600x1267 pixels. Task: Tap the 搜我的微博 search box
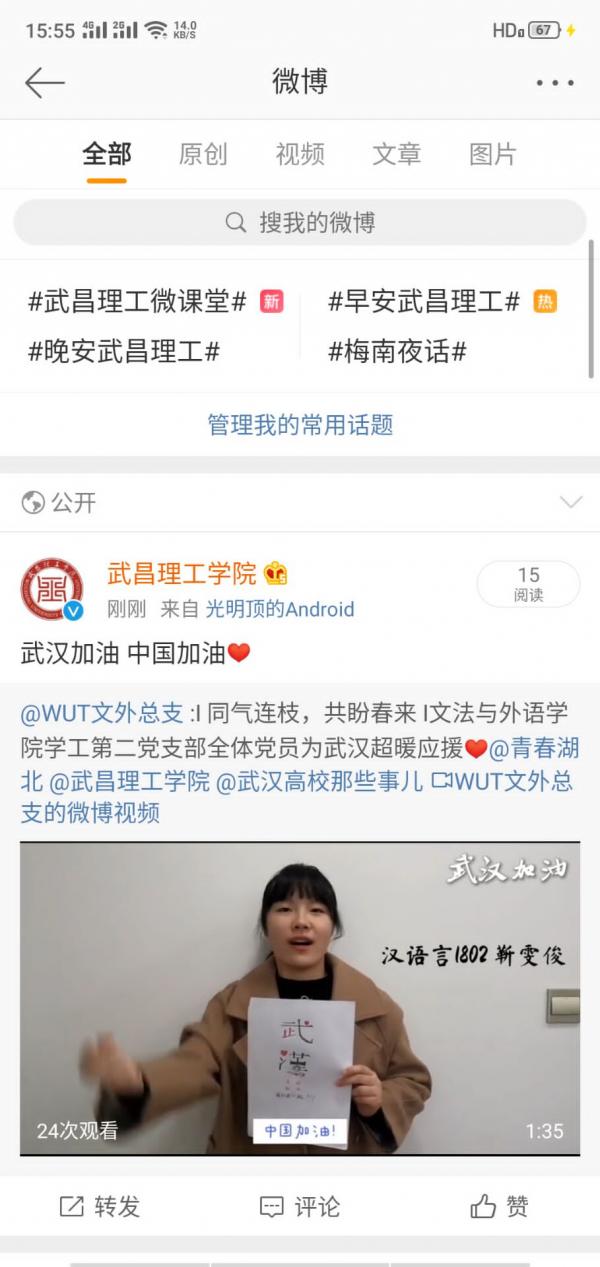300,222
